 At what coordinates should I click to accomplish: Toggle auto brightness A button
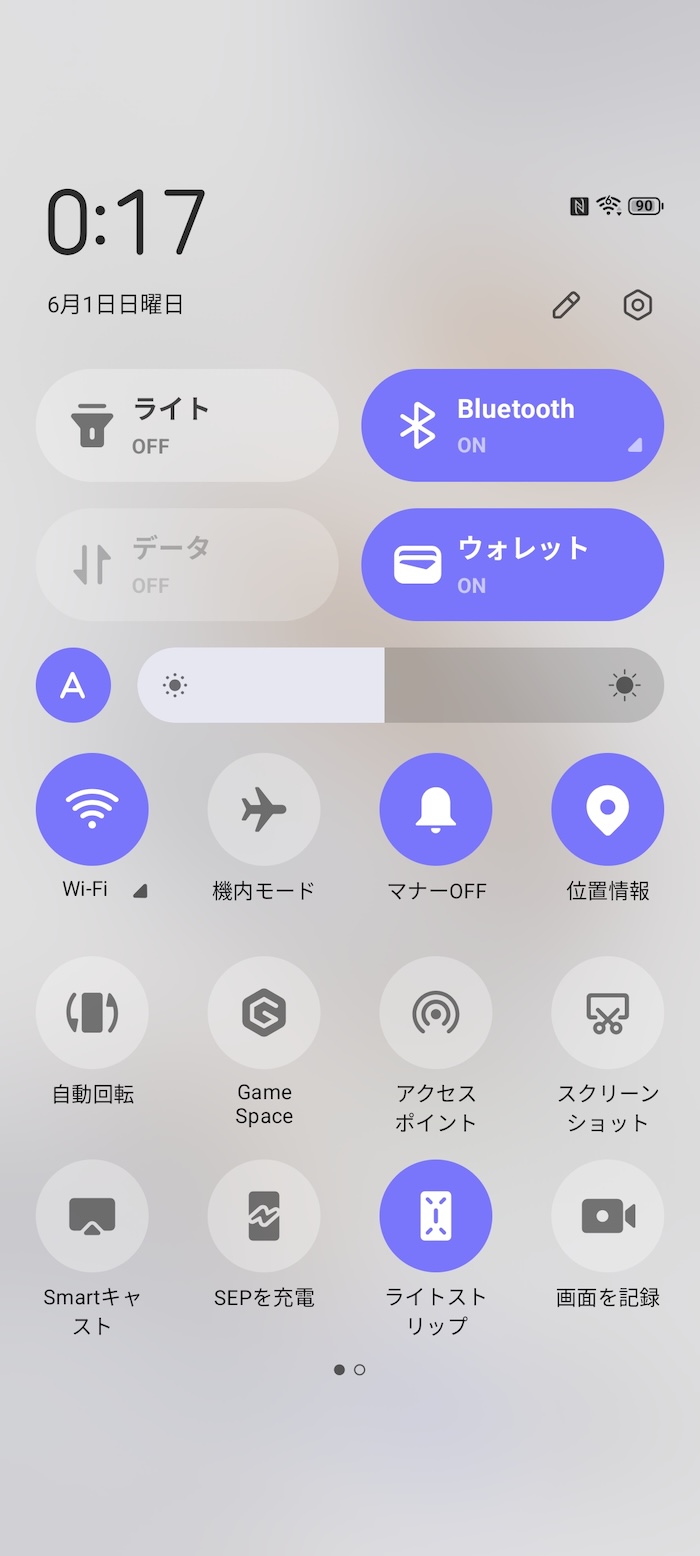tap(73, 685)
